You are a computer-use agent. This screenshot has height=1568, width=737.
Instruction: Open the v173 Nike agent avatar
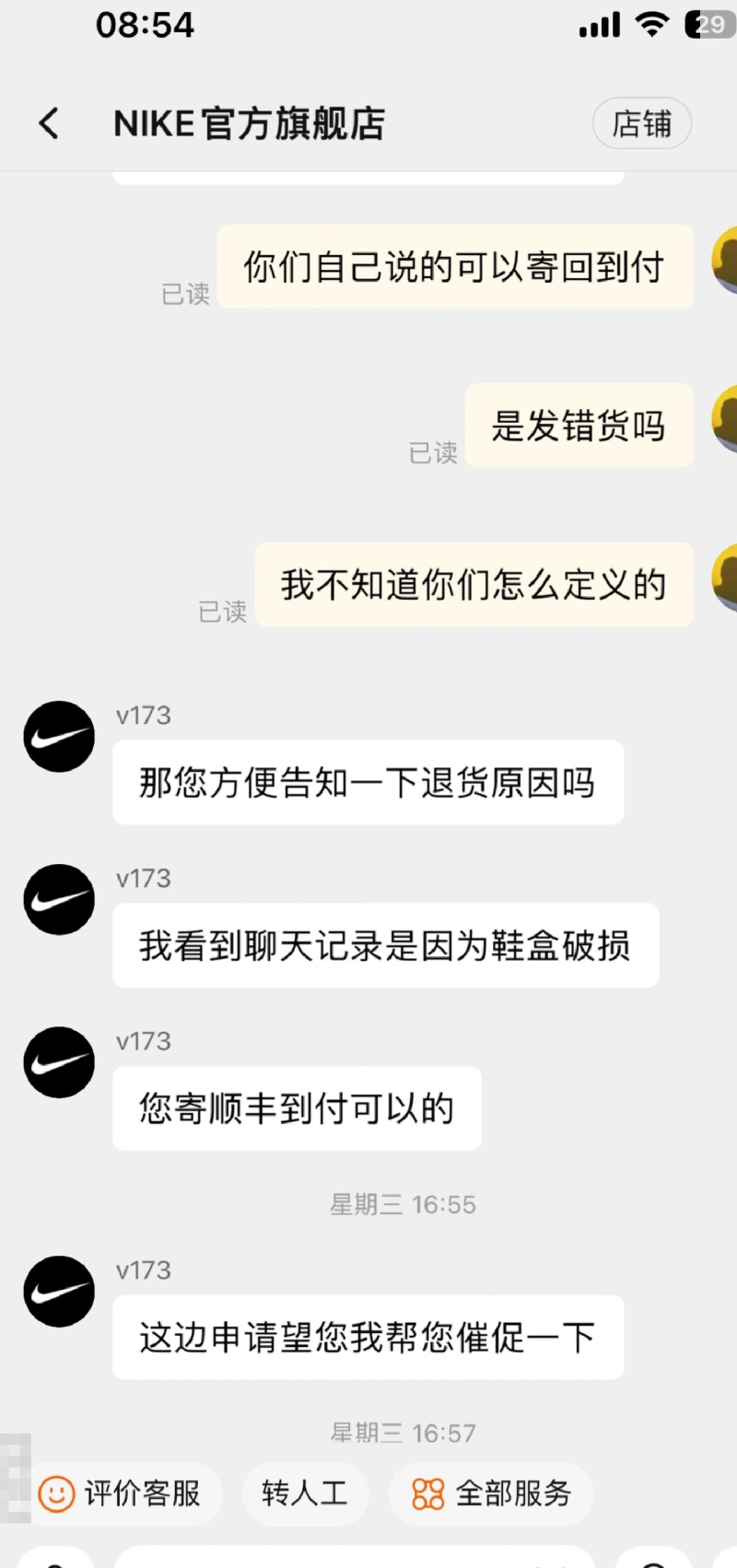coord(59,737)
